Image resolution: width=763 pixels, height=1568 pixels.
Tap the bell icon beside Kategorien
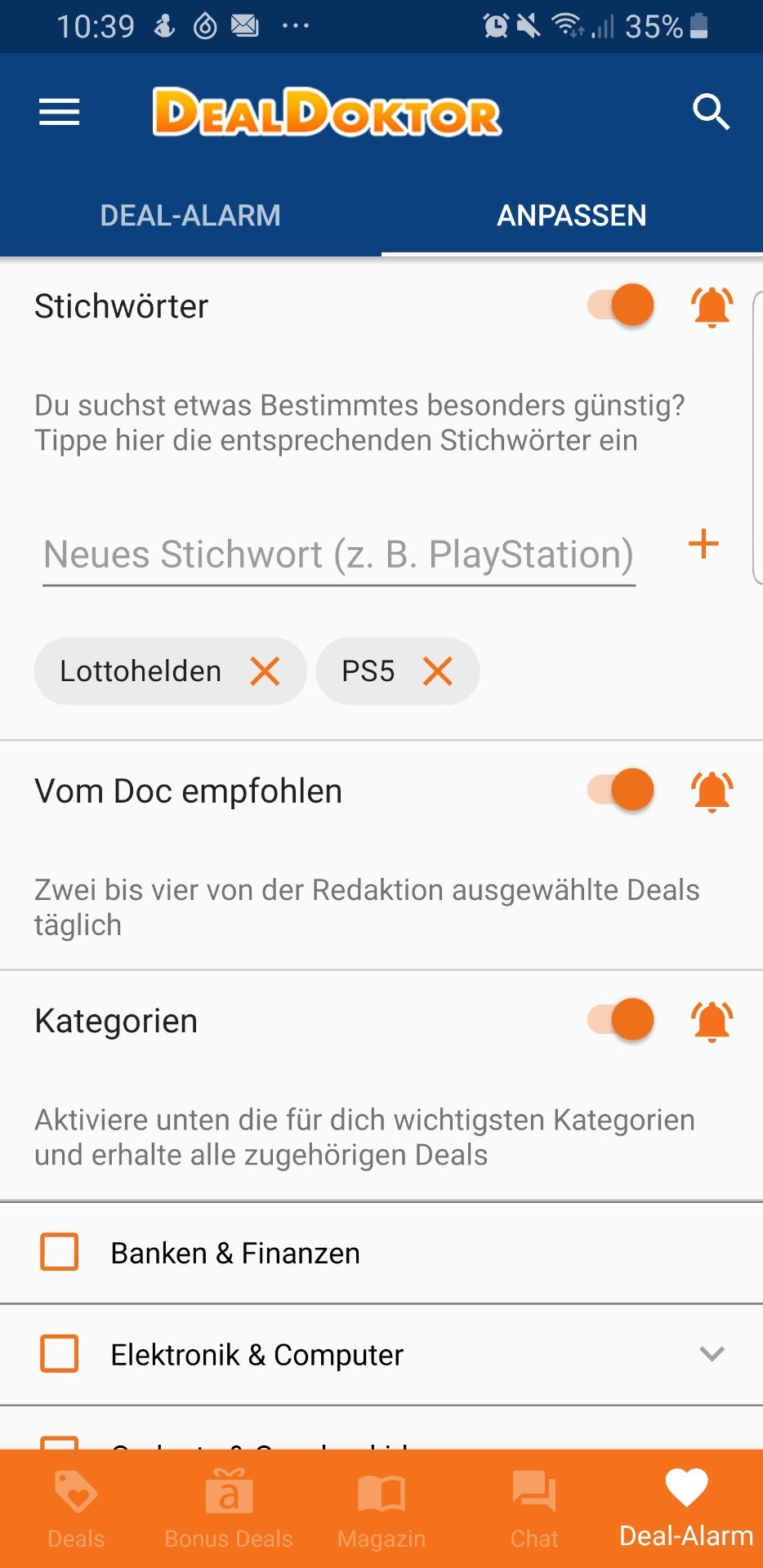(x=712, y=1022)
